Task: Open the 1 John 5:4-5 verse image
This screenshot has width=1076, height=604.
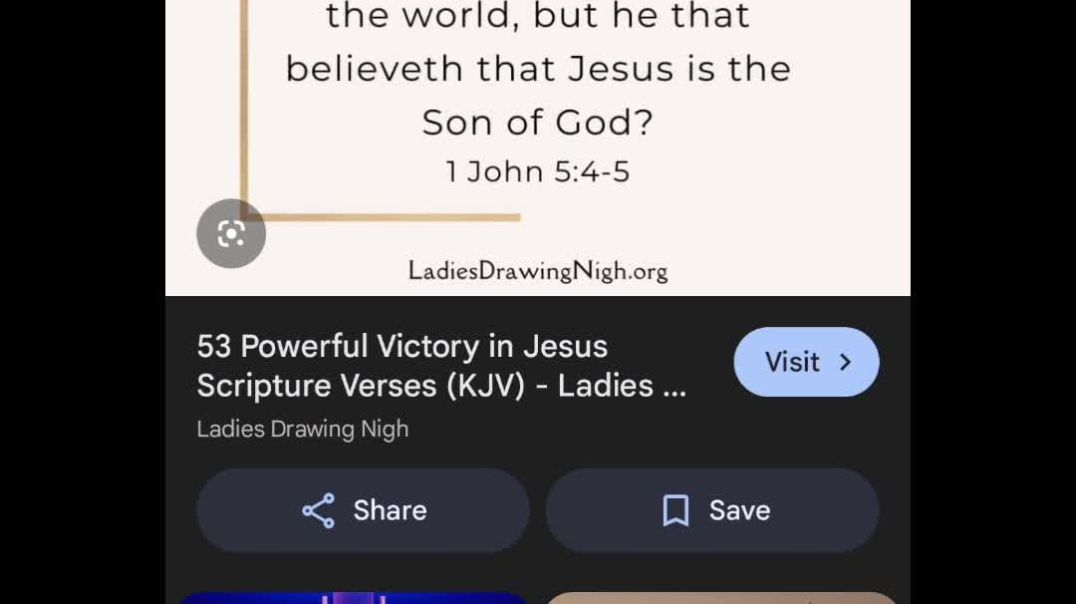Action: coord(538,120)
